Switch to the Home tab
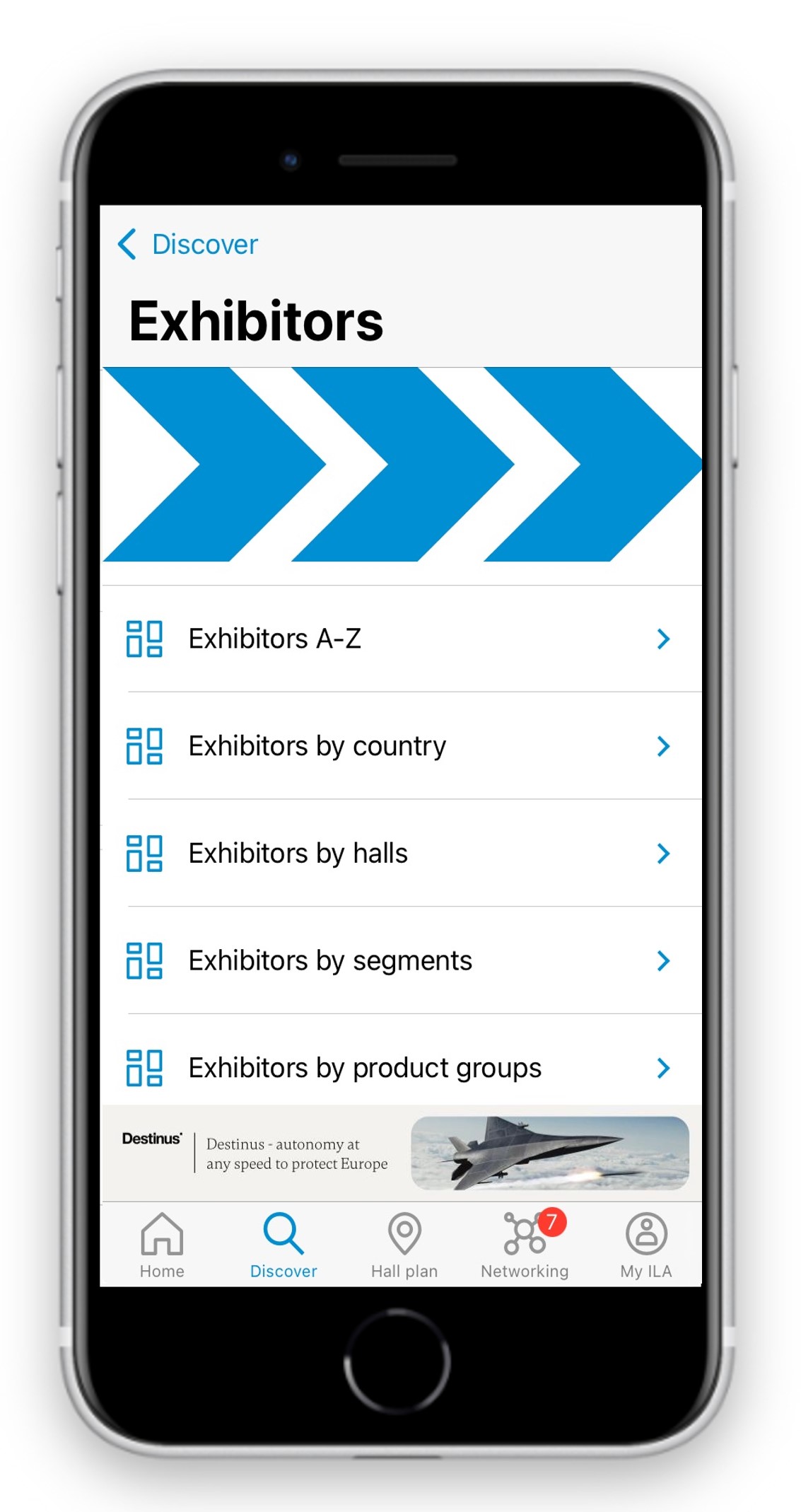This screenshot has height=1512, width=801. (x=162, y=1245)
